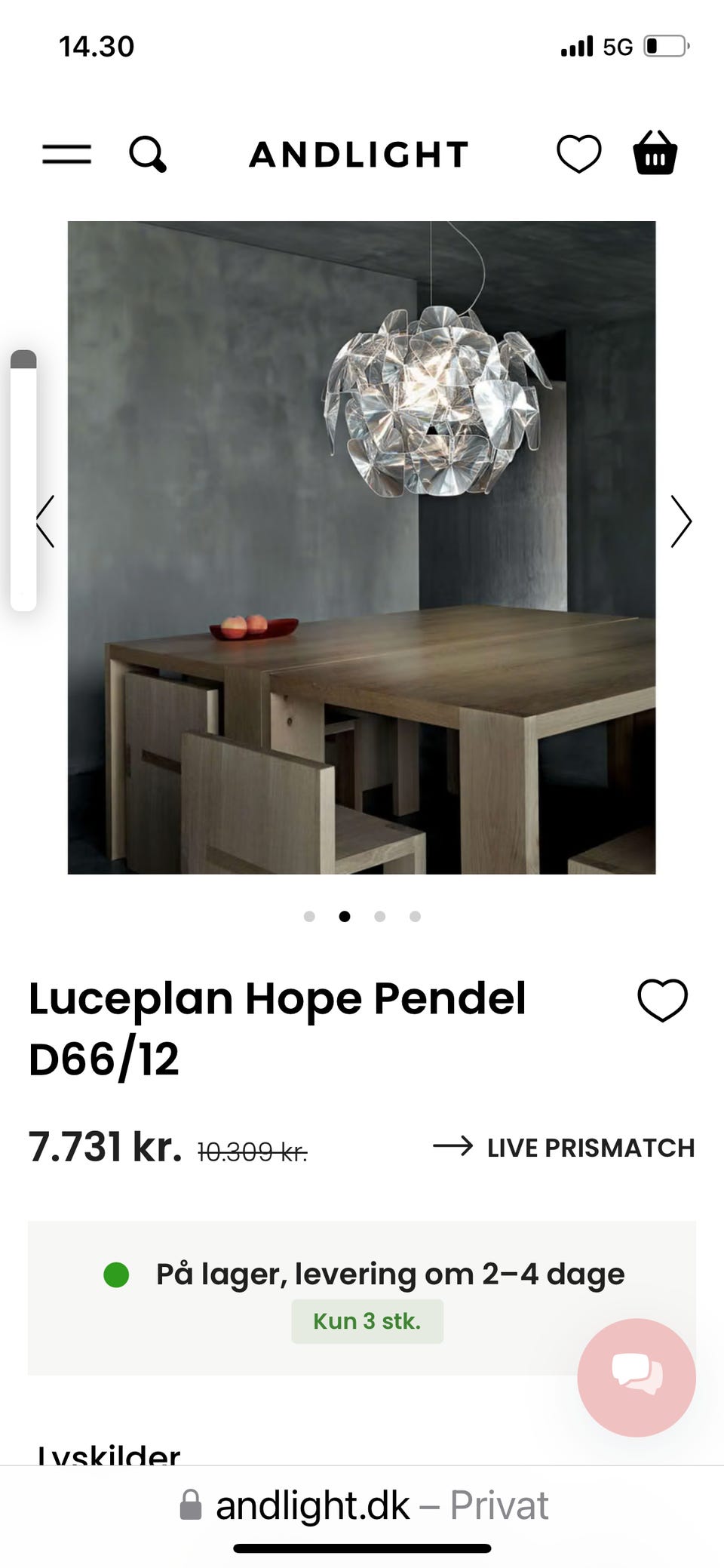
Task: Open the wishlist heart in the header
Action: tap(578, 154)
